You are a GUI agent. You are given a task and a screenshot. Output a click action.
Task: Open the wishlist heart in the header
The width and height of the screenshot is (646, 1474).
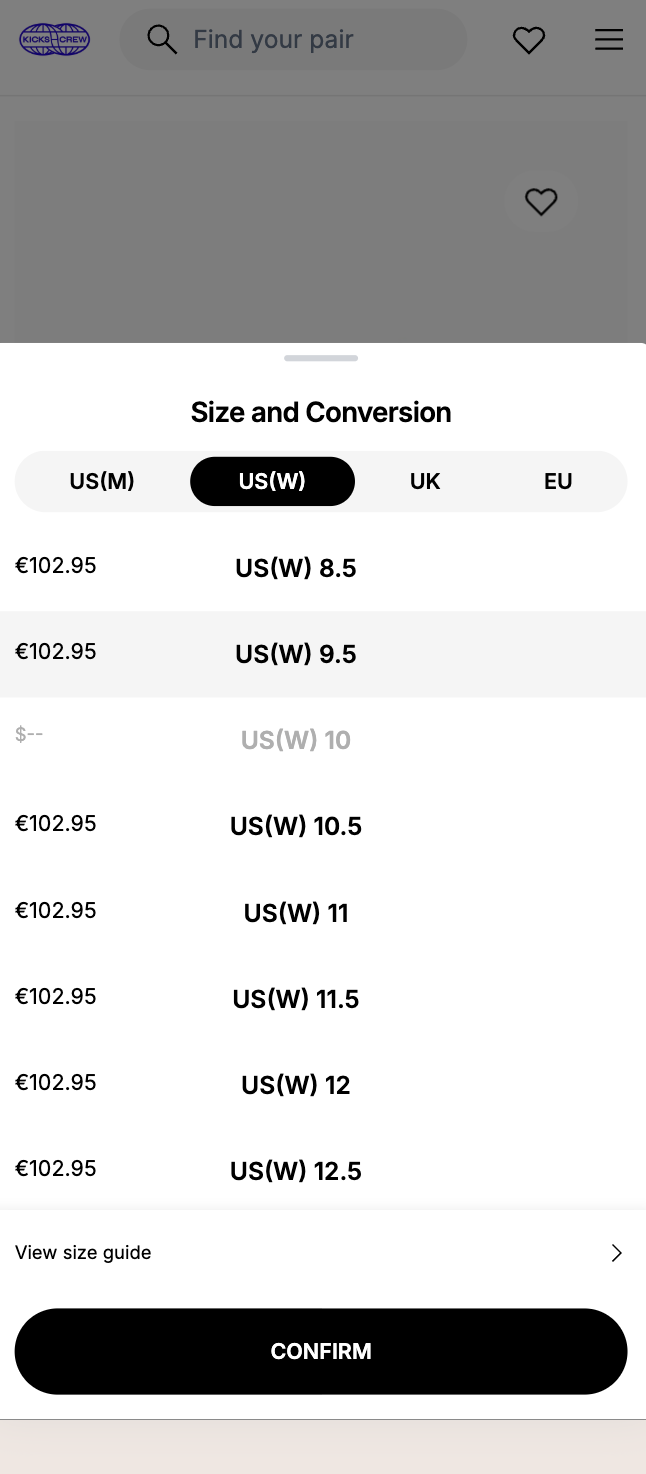point(529,40)
